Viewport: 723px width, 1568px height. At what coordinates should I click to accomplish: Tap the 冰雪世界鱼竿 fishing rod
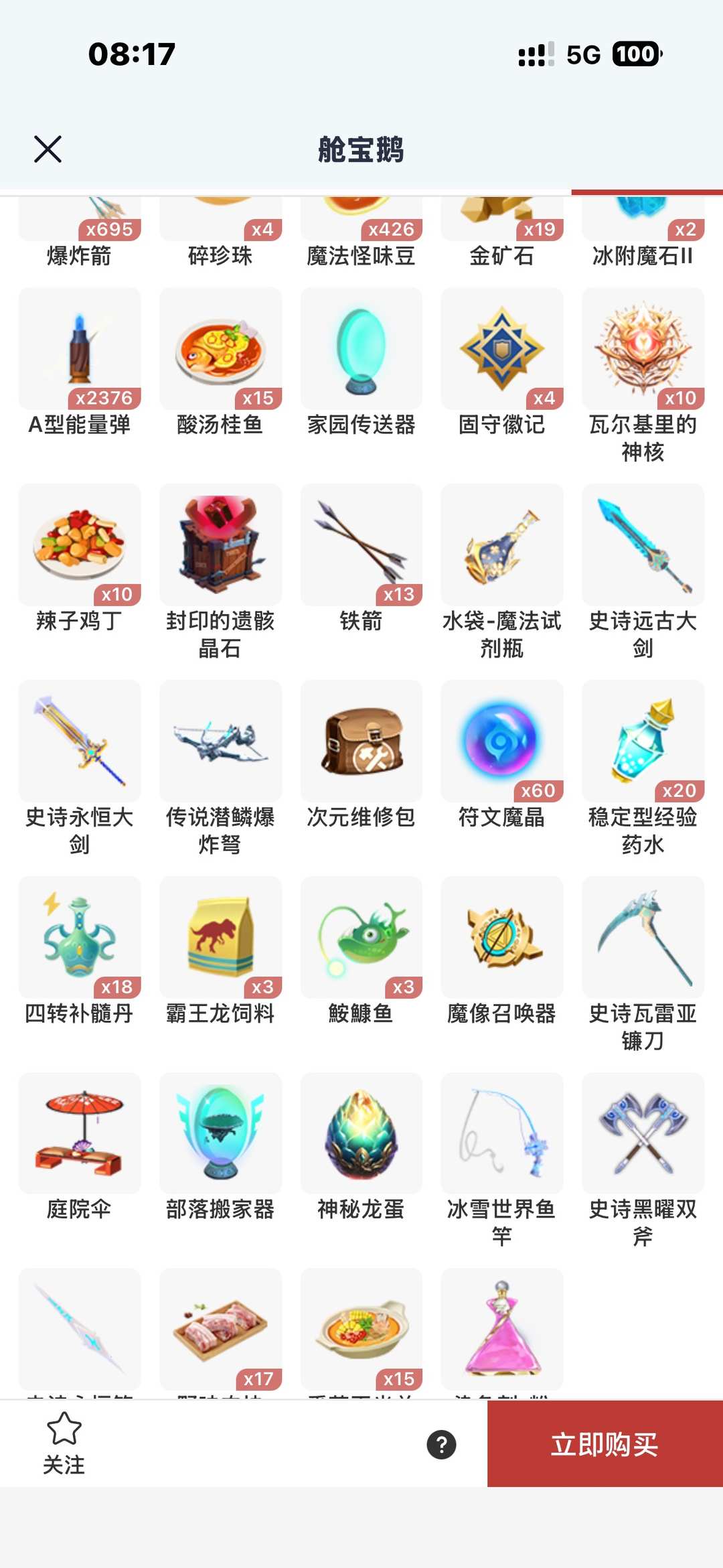coord(502,1134)
